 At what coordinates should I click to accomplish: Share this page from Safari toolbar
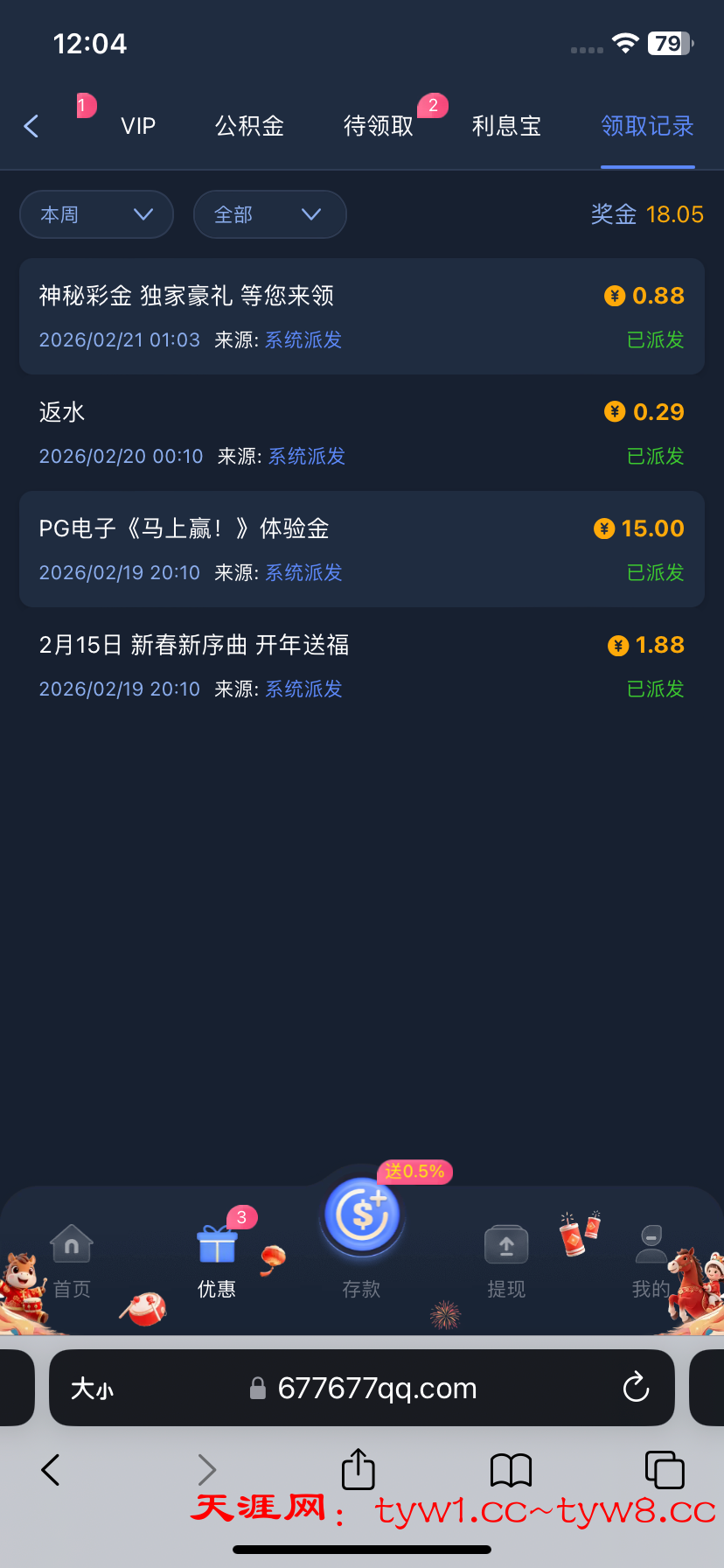pos(358,1469)
